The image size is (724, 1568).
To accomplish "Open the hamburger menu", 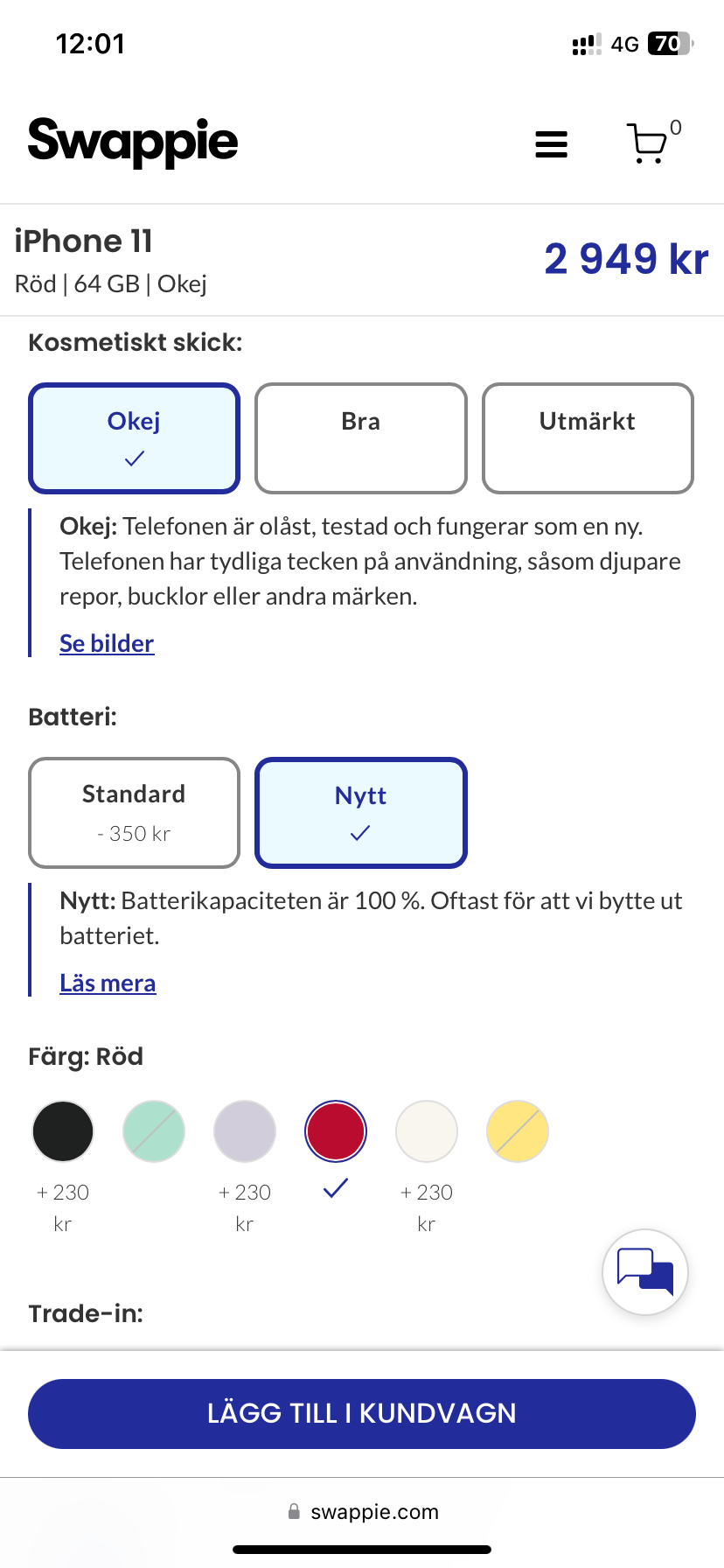I will [551, 143].
